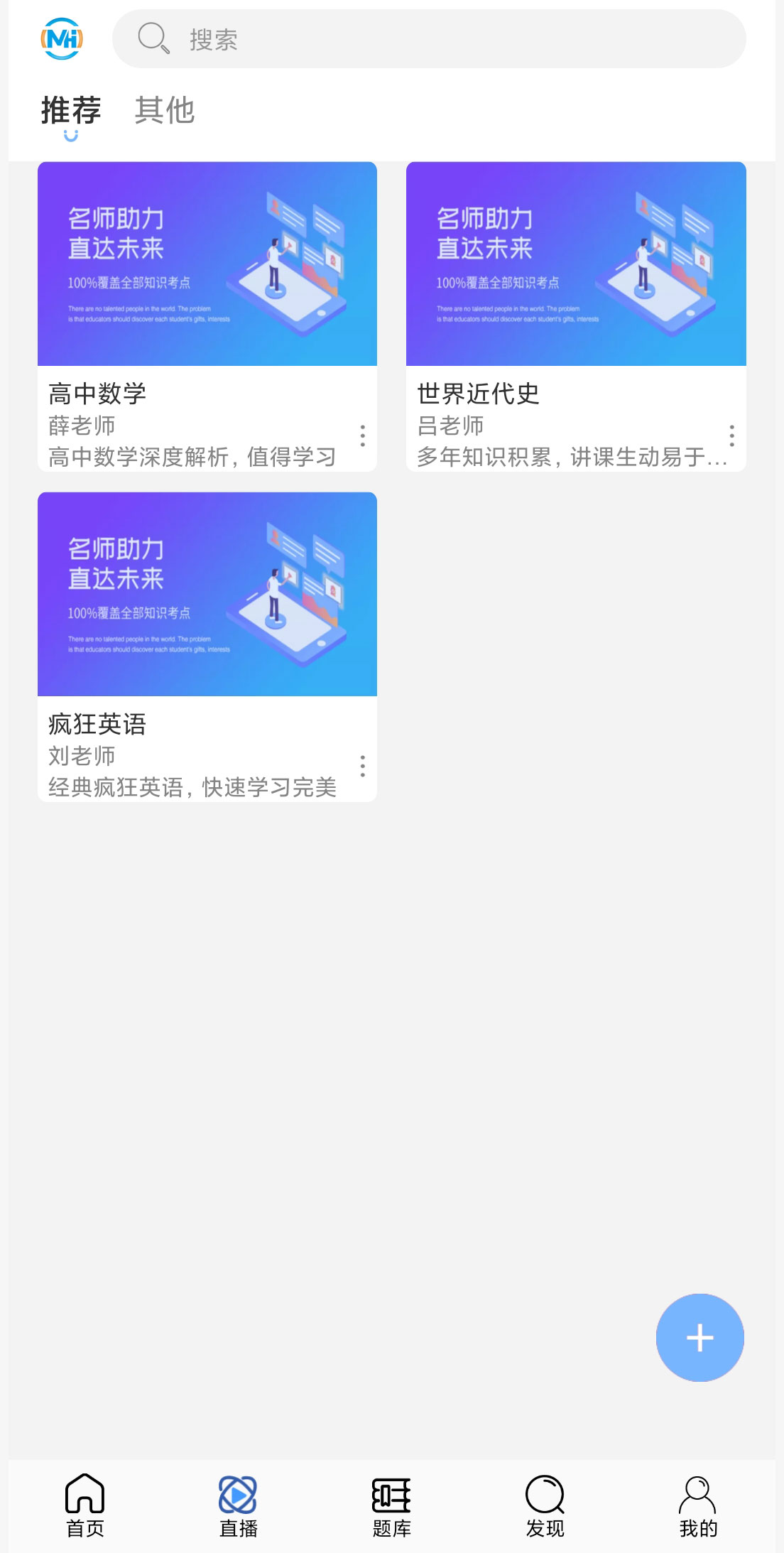Go to the 我的 profile tab
This screenshot has width=784, height=1553.
698,1505
